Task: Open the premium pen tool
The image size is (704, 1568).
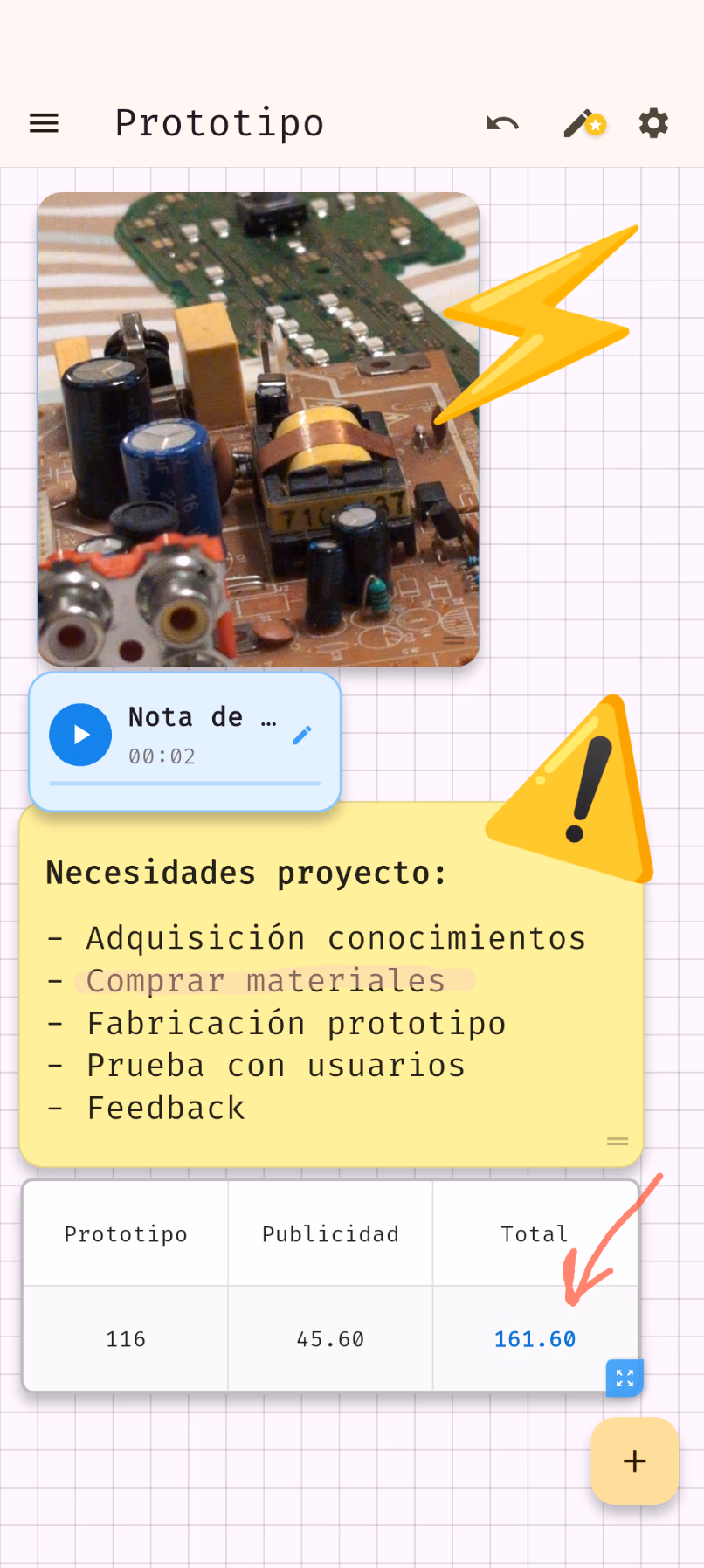Action: pos(584,123)
